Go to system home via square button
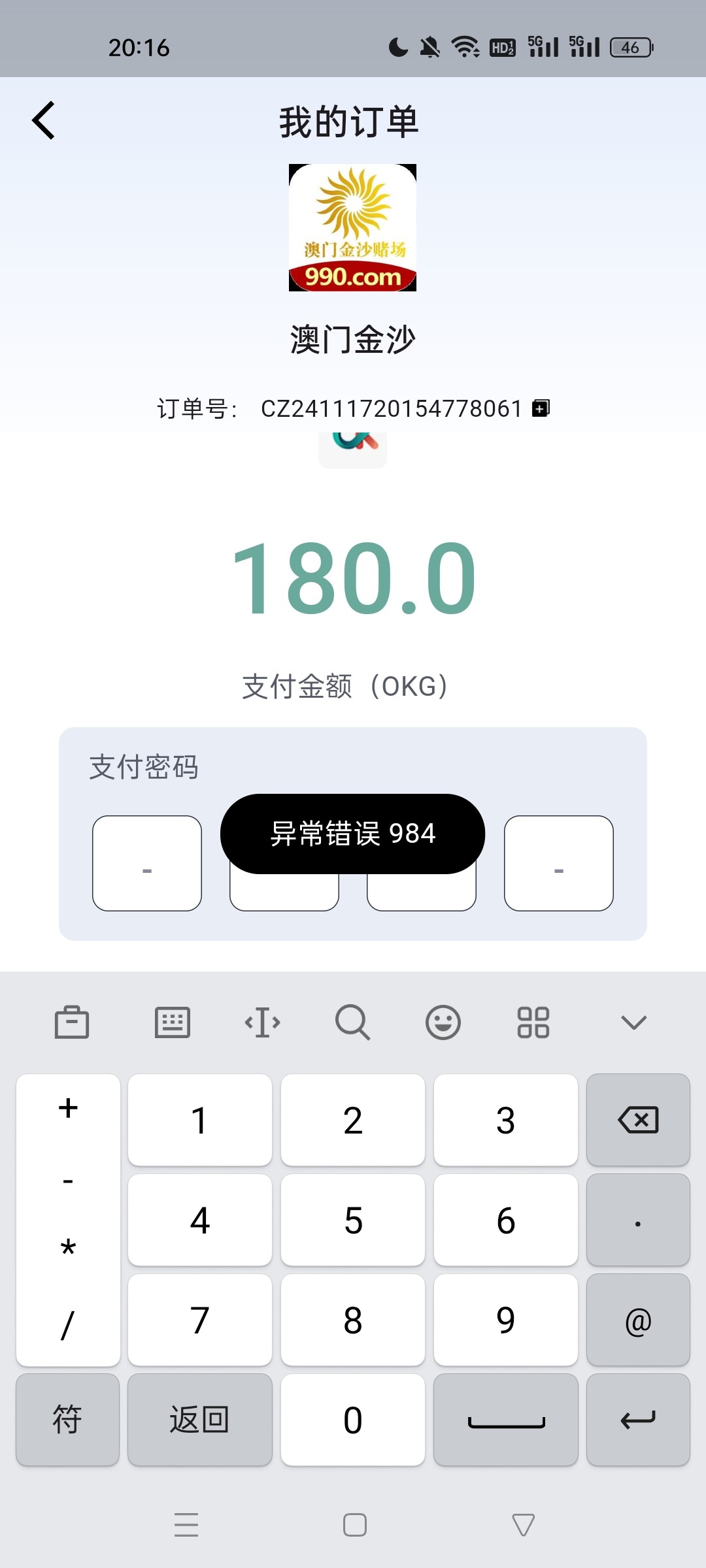Screen dimensions: 706x1568 (x=355, y=1525)
